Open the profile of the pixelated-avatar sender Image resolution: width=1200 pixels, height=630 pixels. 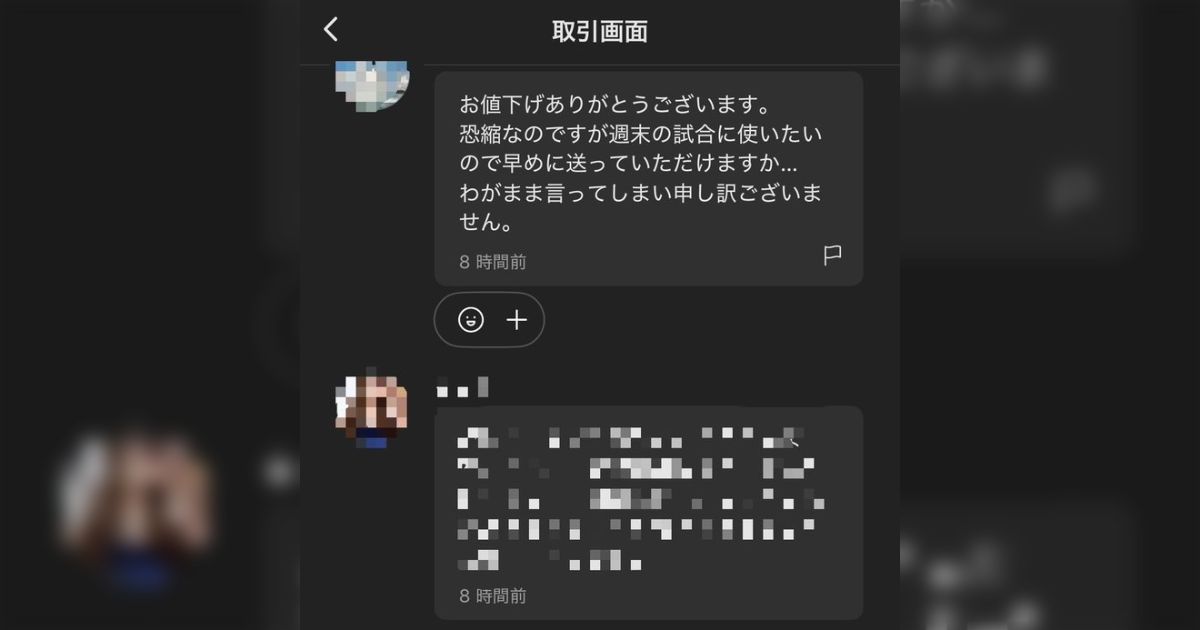[x=371, y=411]
